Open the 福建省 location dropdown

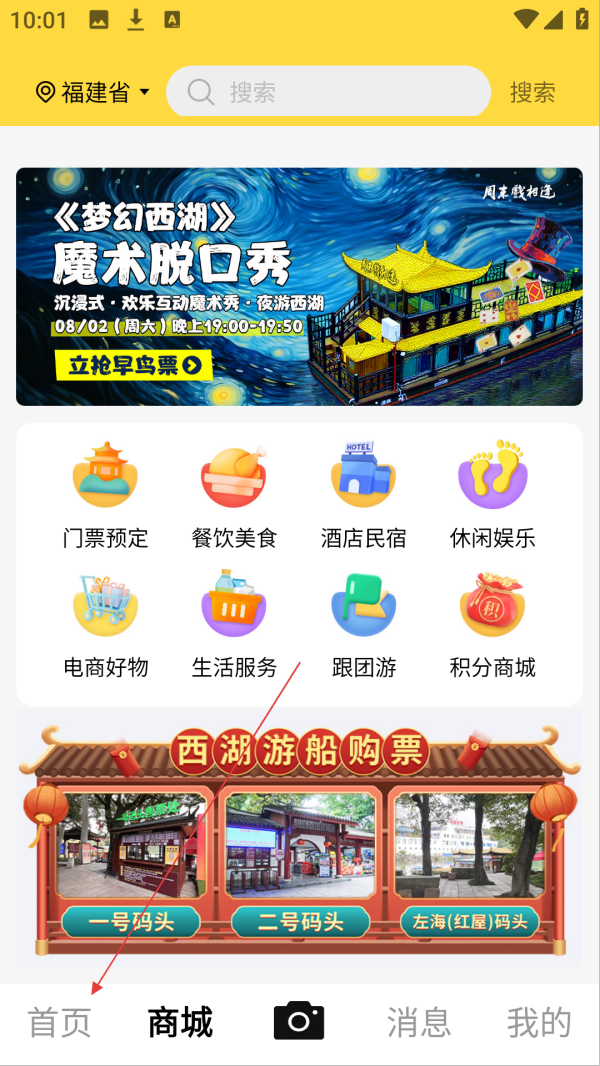(x=93, y=92)
